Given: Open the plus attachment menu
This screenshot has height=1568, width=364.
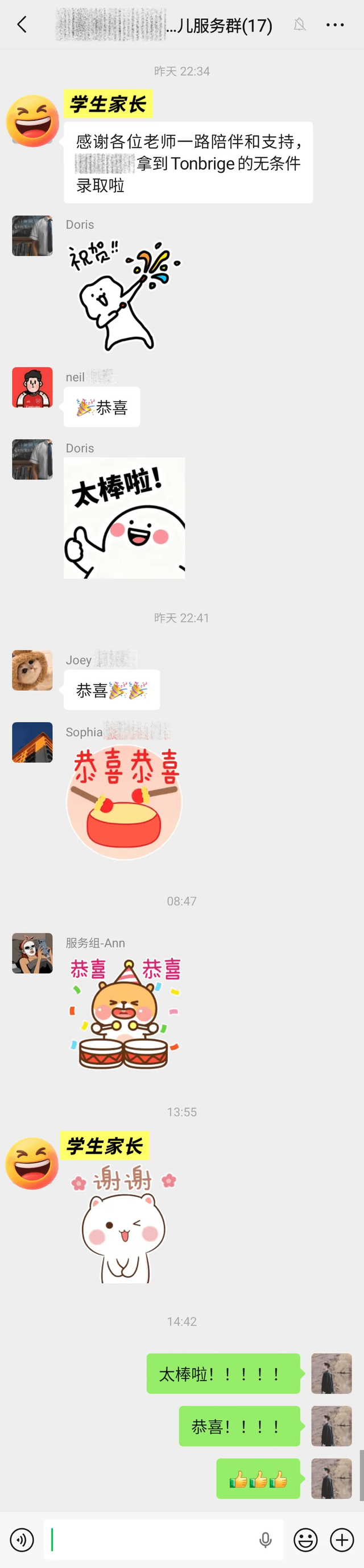Looking at the screenshot, I should click(x=341, y=1540).
